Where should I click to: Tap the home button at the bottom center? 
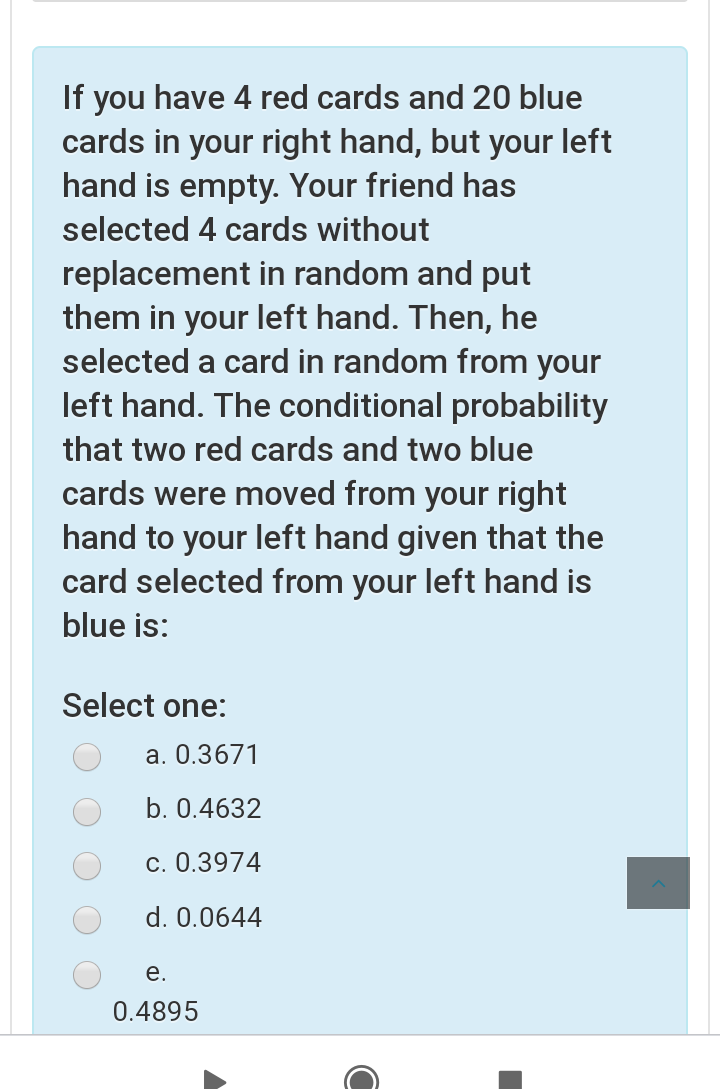[x=361, y=1078]
